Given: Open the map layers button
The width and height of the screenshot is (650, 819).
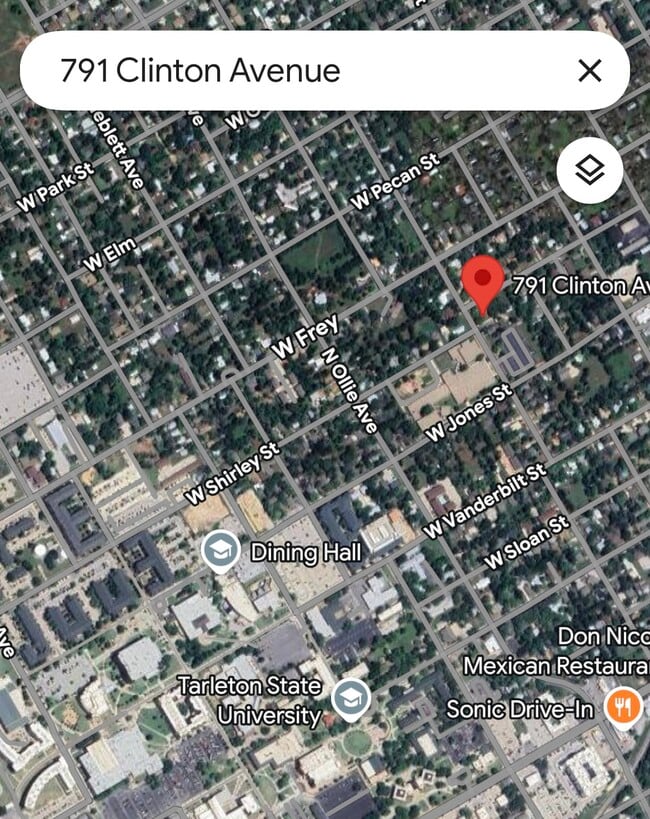Looking at the screenshot, I should (590, 171).
